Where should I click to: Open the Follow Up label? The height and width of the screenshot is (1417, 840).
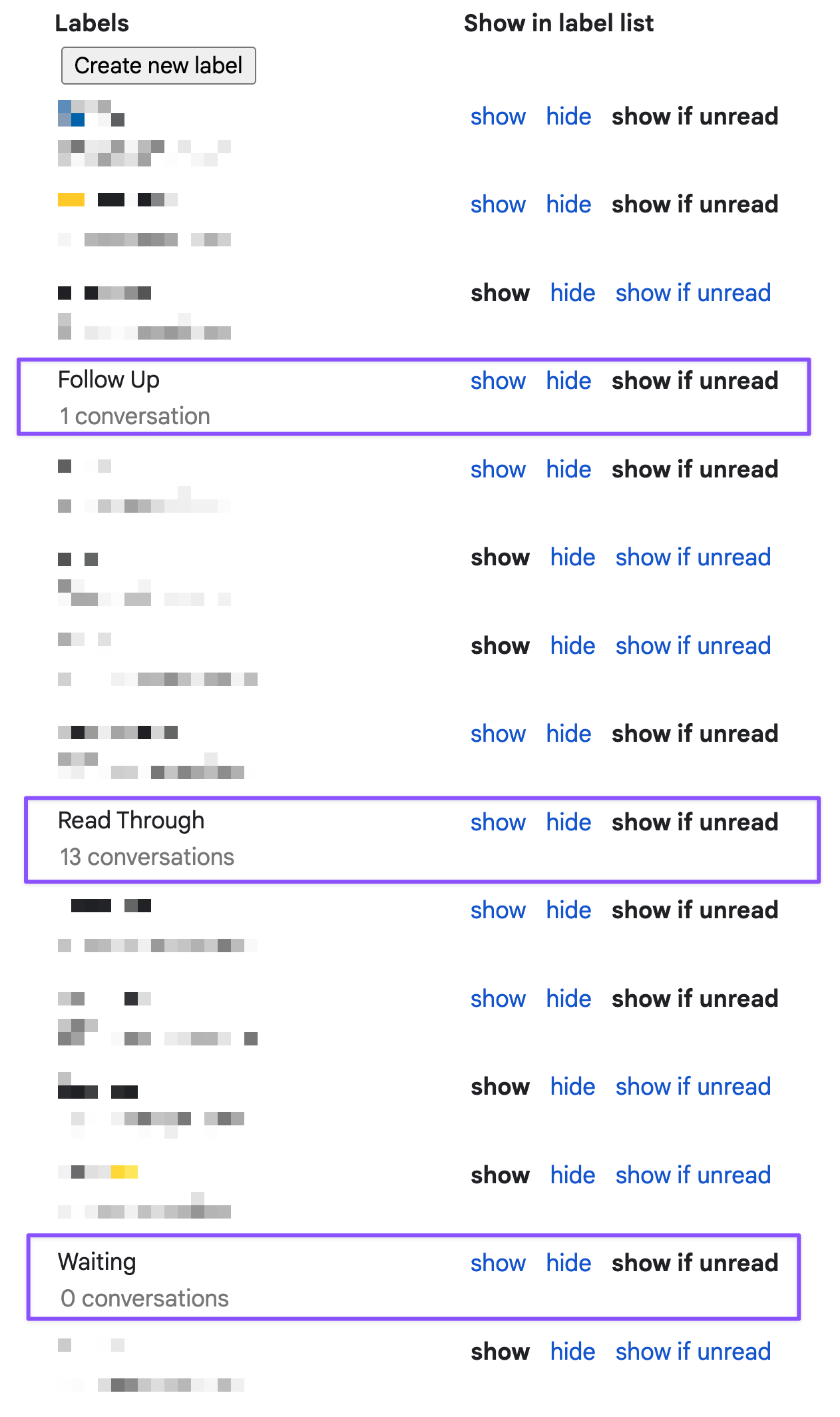(x=108, y=380)
